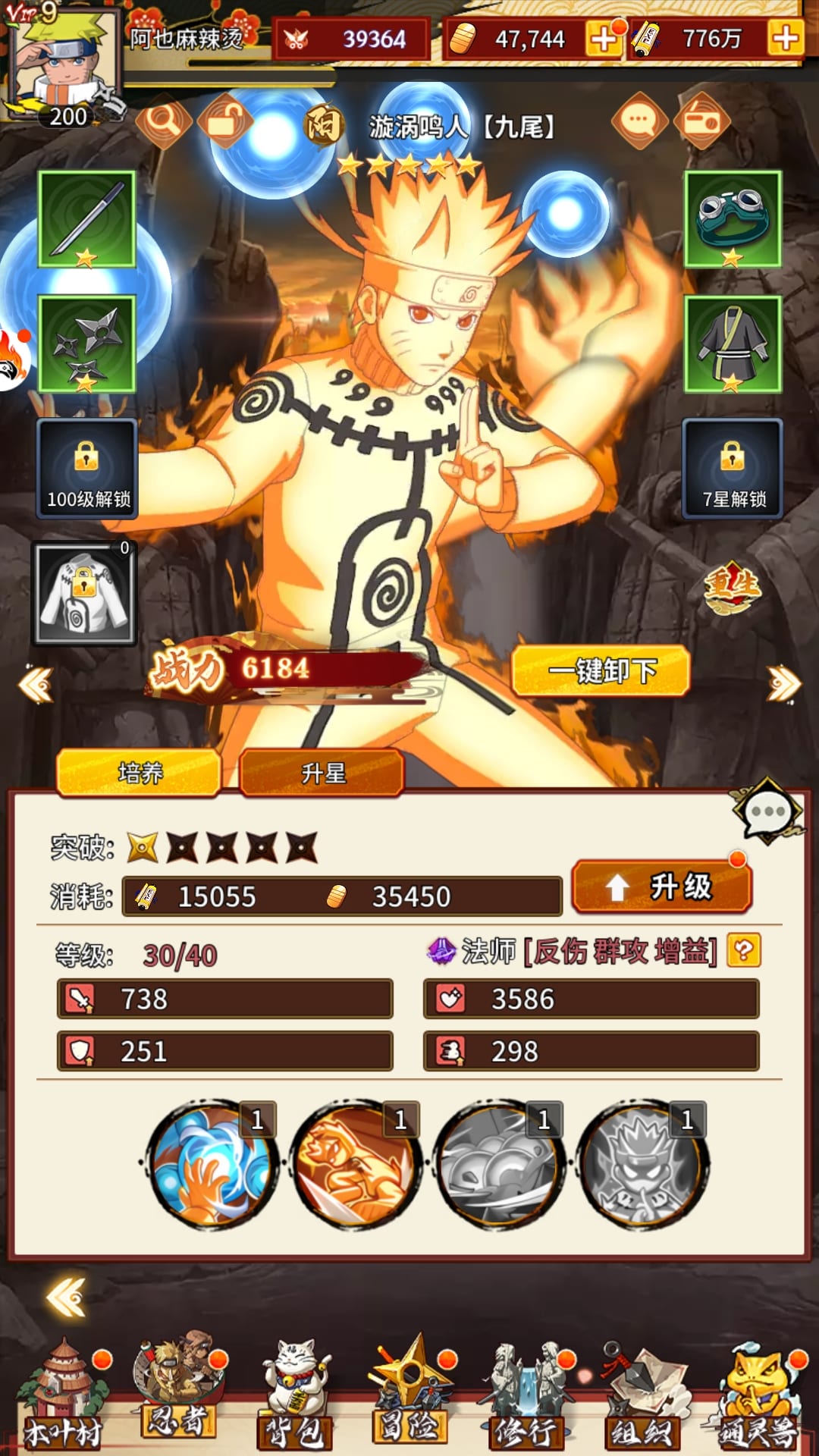This screenshot has height=1456, width=819.
Task: Go to the next ninja with the right arrow
Action: (783, 684)
